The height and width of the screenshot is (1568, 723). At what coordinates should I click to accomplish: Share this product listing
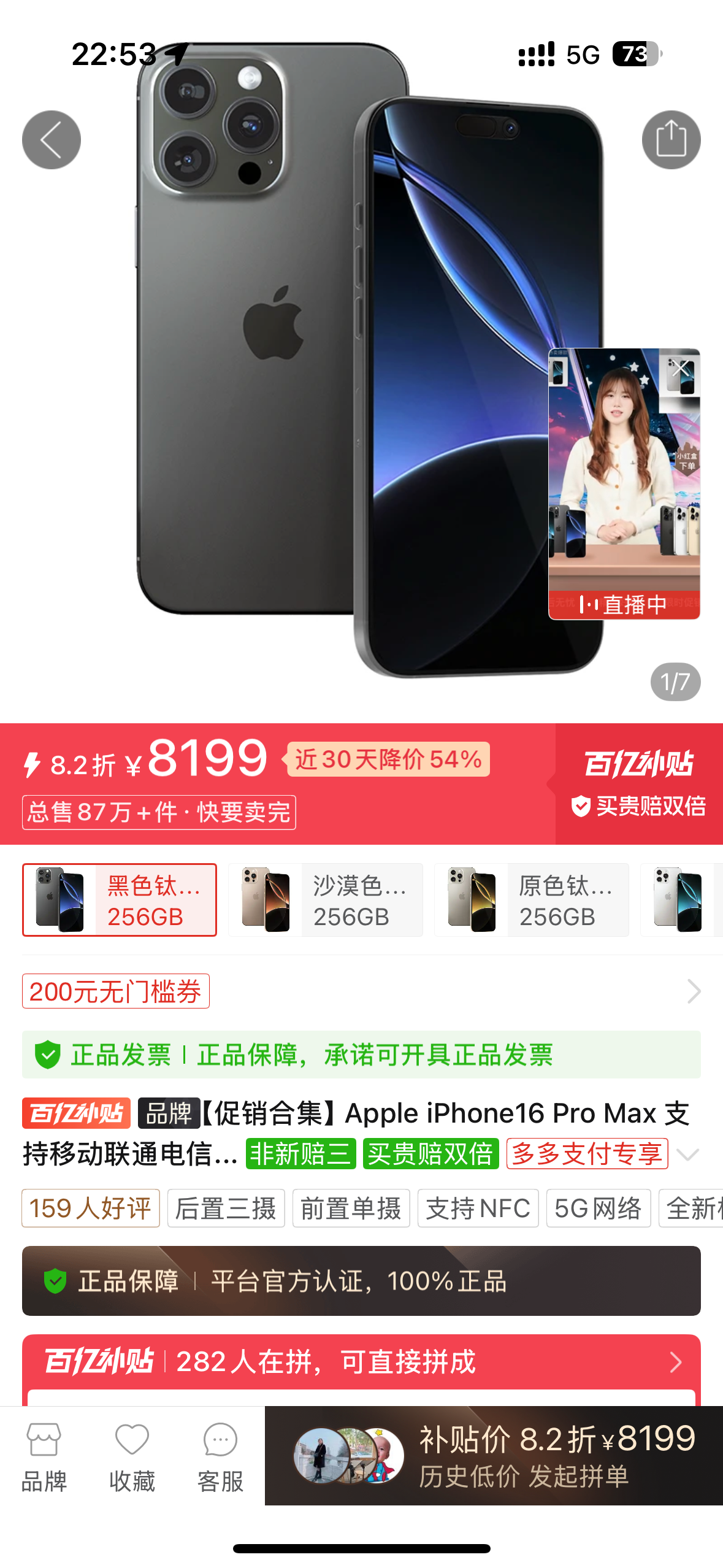[x=671, y=140]
